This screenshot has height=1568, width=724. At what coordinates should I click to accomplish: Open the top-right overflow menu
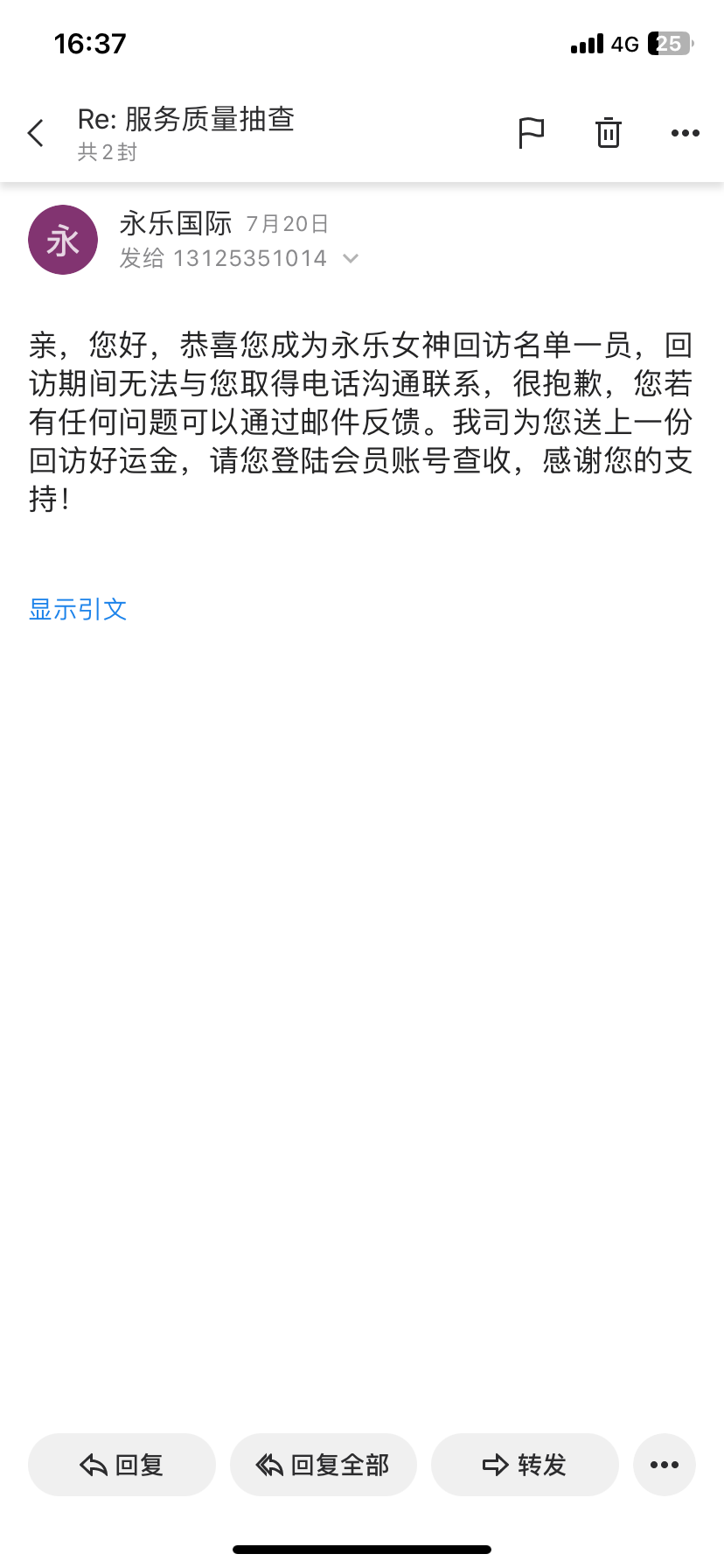pos(685,133)
